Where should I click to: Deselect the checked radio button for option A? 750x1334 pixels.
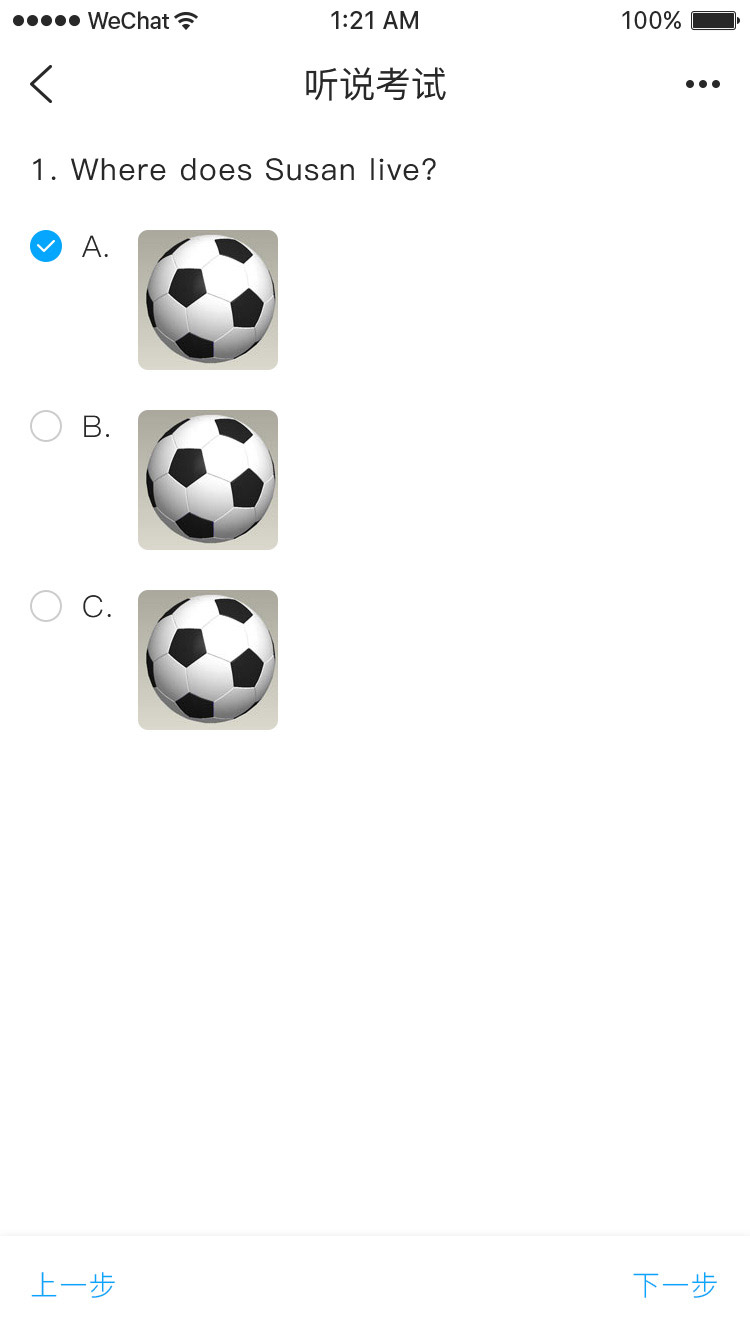pos(46,246)
